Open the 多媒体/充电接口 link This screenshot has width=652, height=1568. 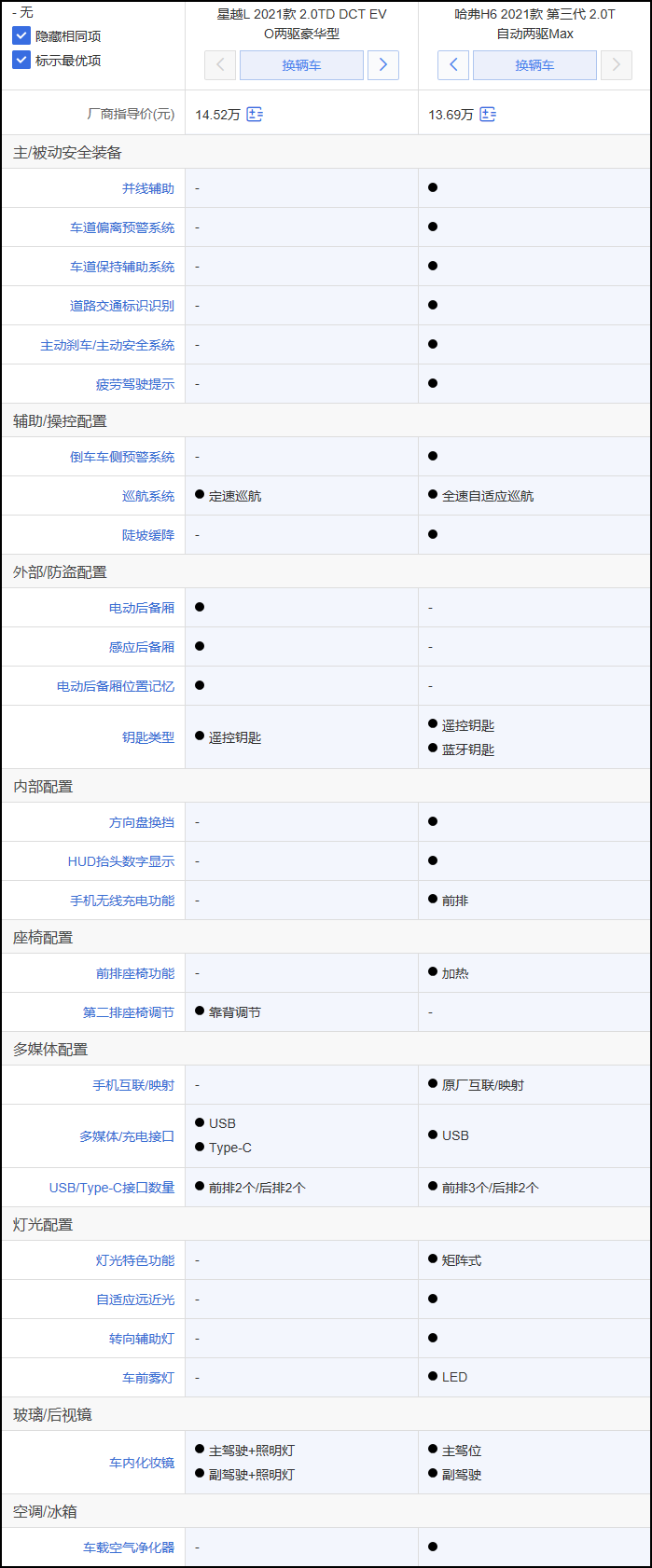[x=126, y=1136]
